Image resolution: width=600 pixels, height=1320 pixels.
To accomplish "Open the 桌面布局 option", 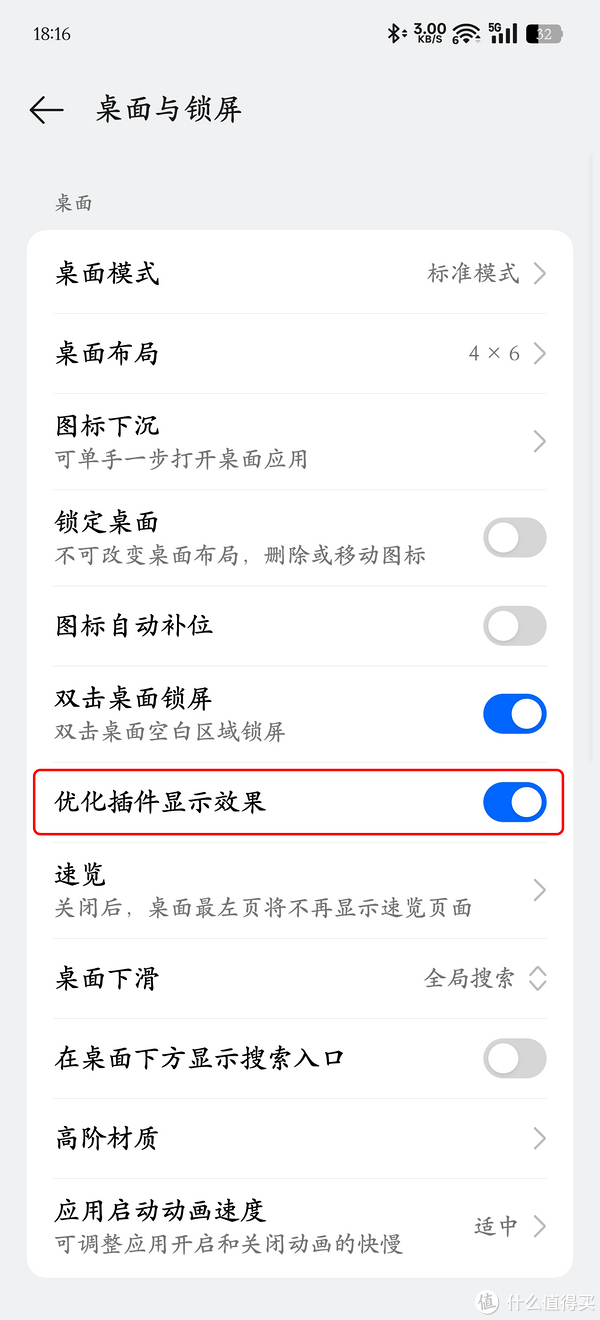I will (x=300, y=353).
